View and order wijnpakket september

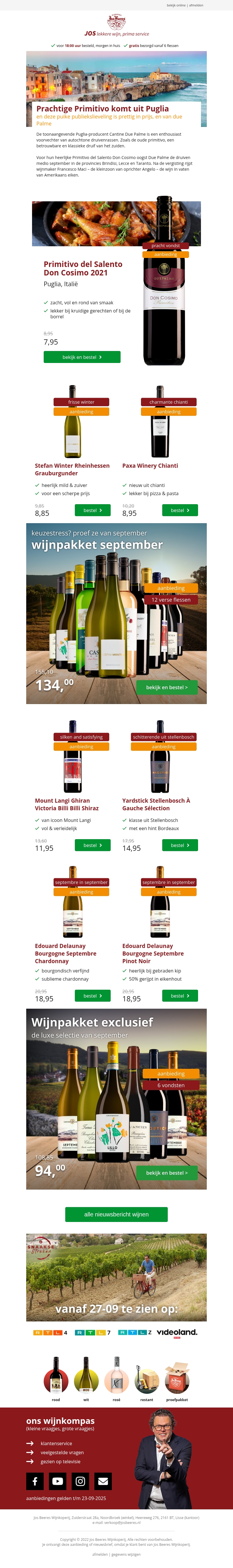167,687
